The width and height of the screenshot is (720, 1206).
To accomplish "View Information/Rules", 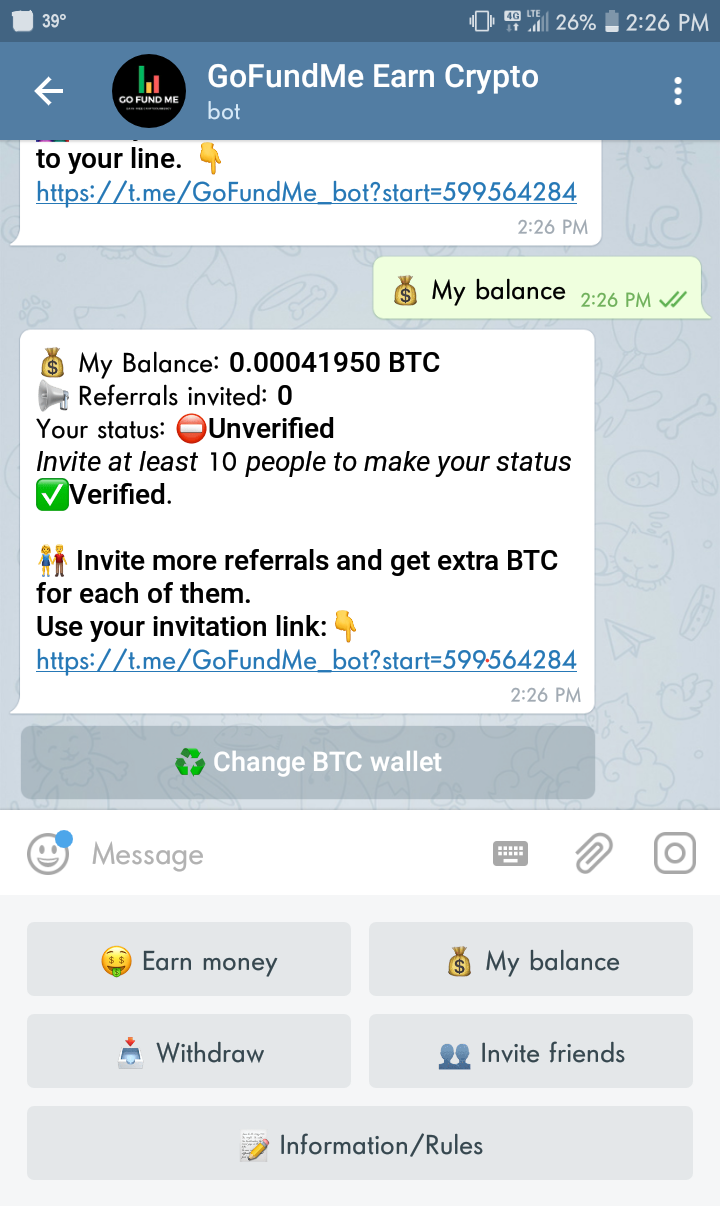I will 360,1143.
